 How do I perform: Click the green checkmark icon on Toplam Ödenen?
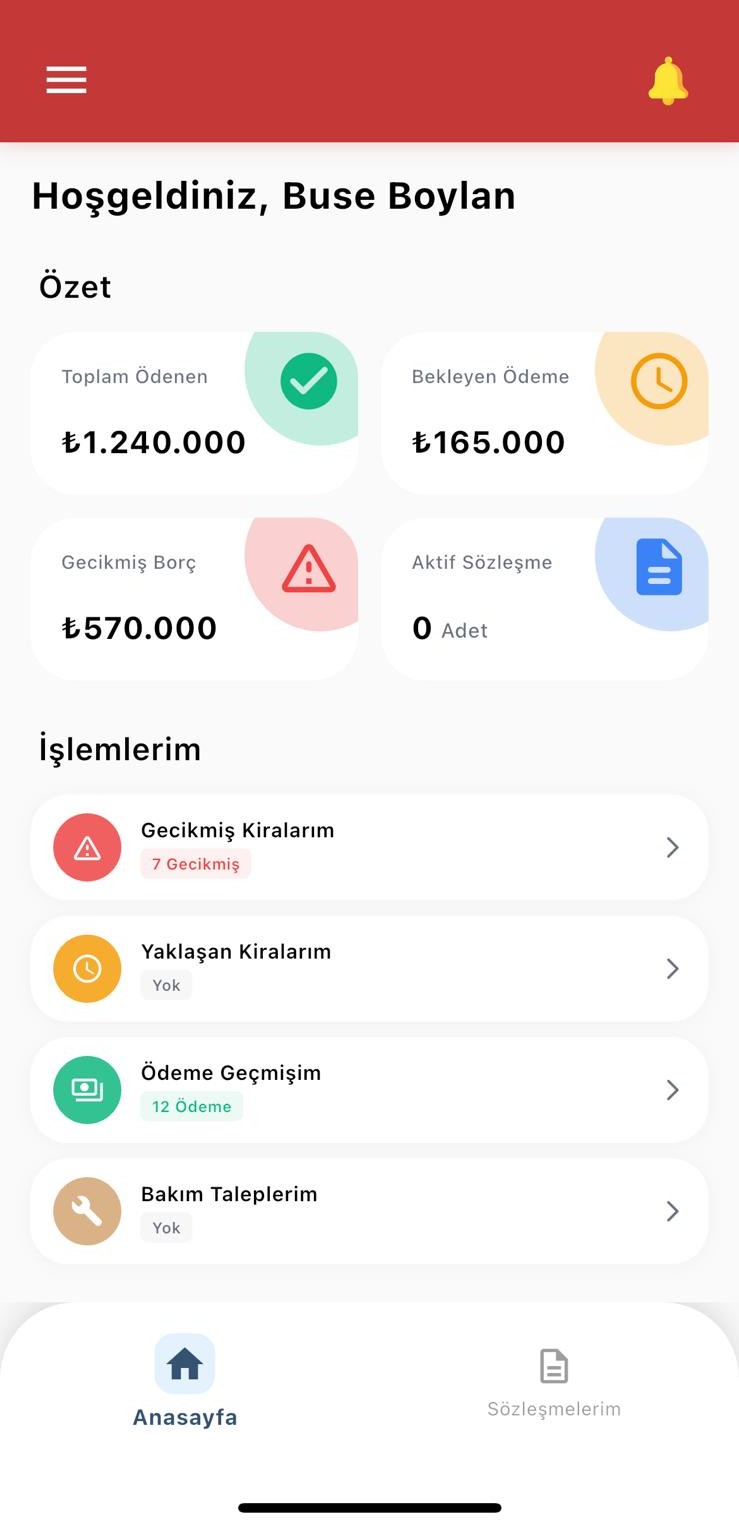[x=310, y=381]
